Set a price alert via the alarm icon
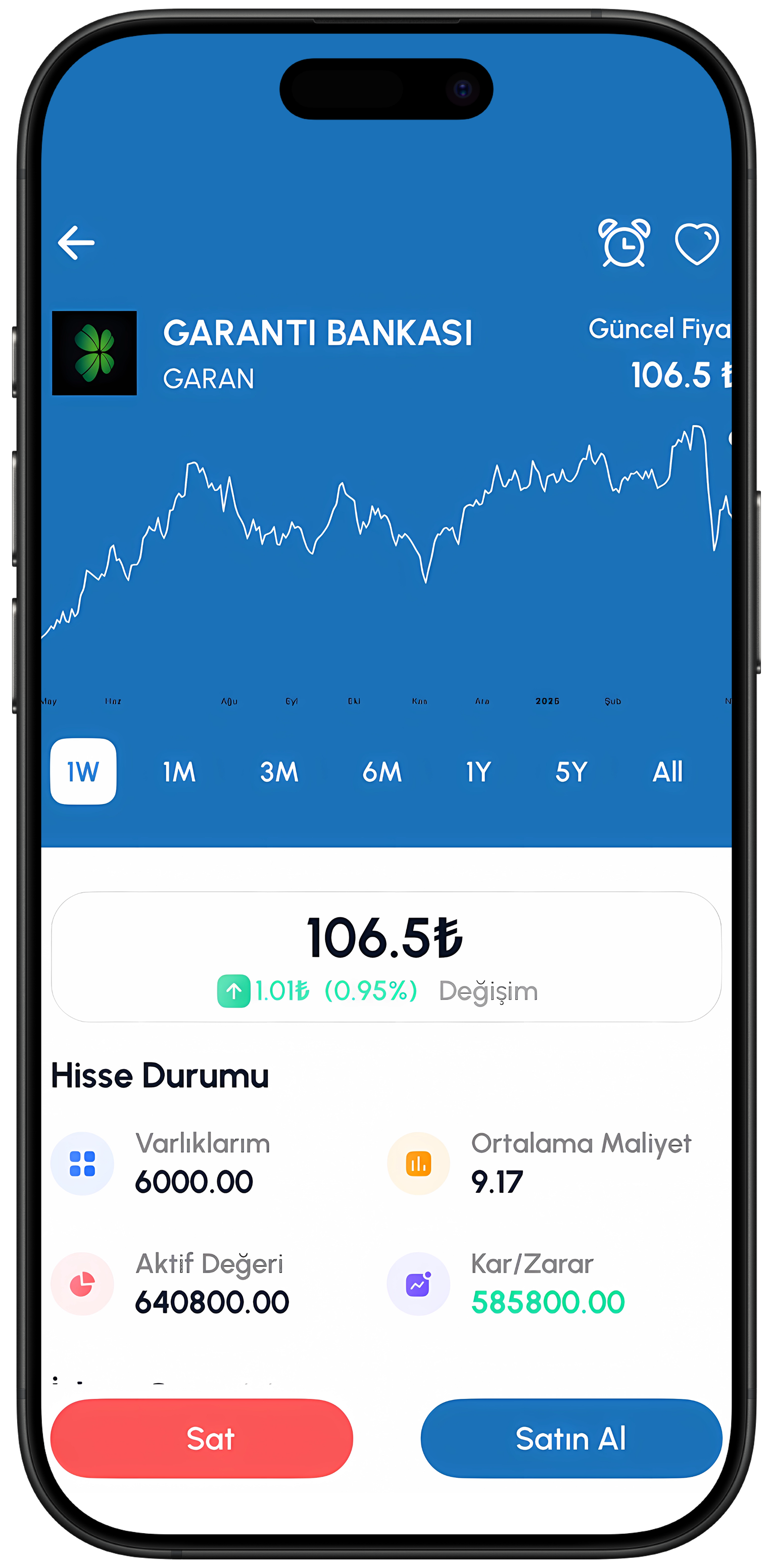The width and height of the screenshot is (773, 1568). click(x=624, y=243)
